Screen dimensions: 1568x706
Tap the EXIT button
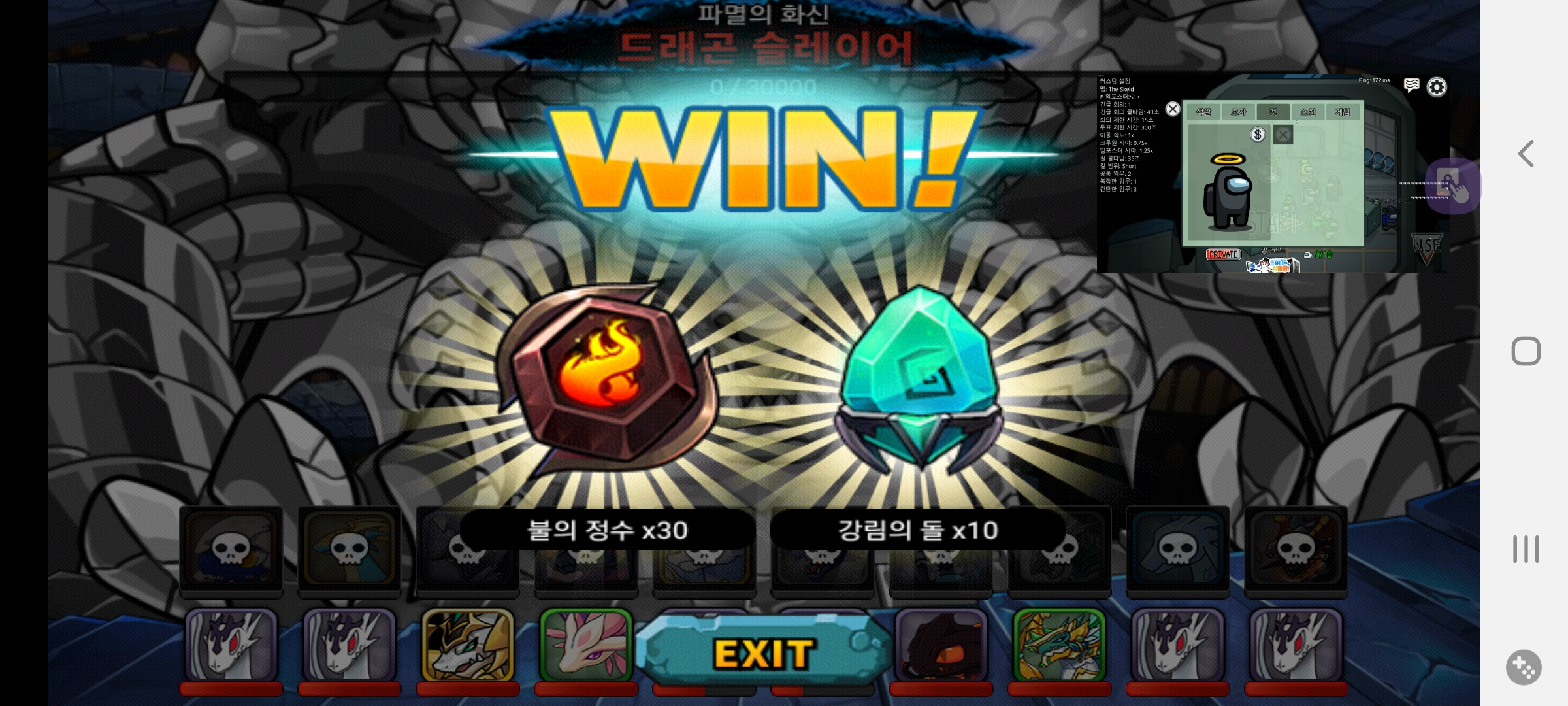(763, 654)
